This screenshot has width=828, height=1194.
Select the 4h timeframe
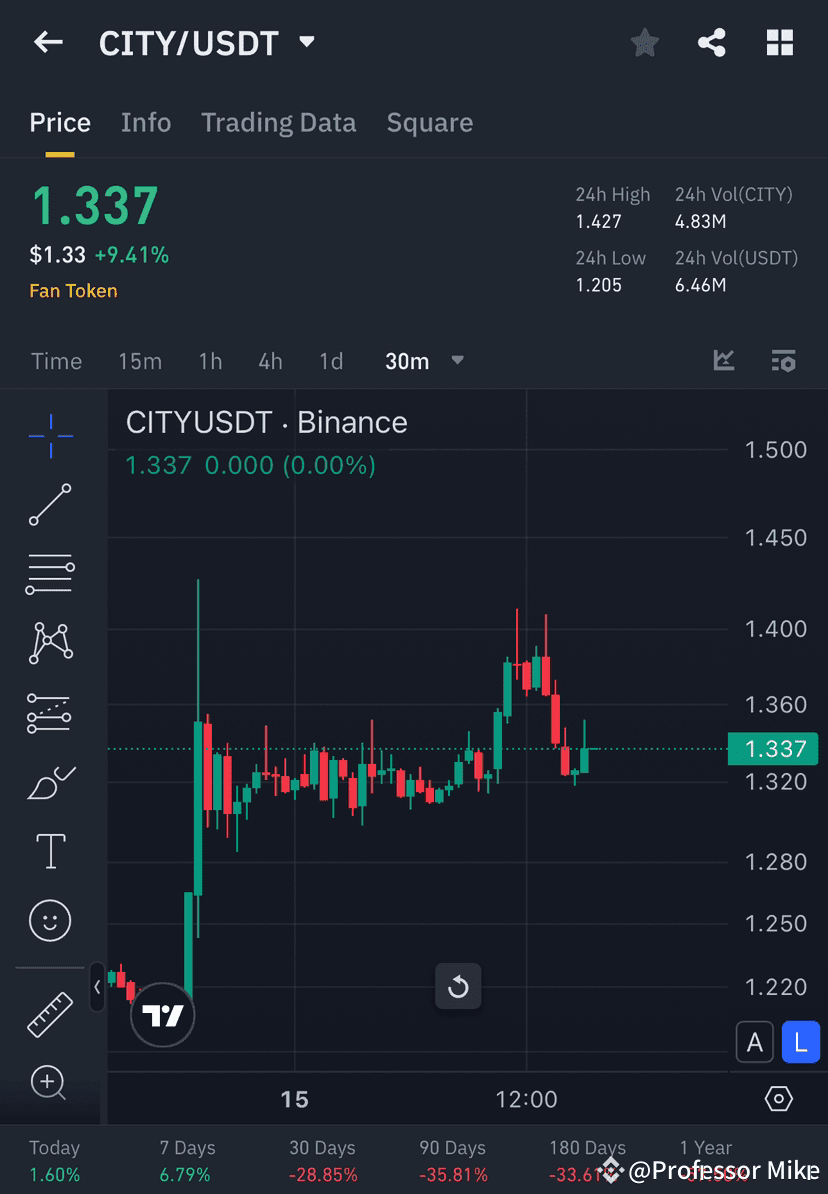pos(270,361)
